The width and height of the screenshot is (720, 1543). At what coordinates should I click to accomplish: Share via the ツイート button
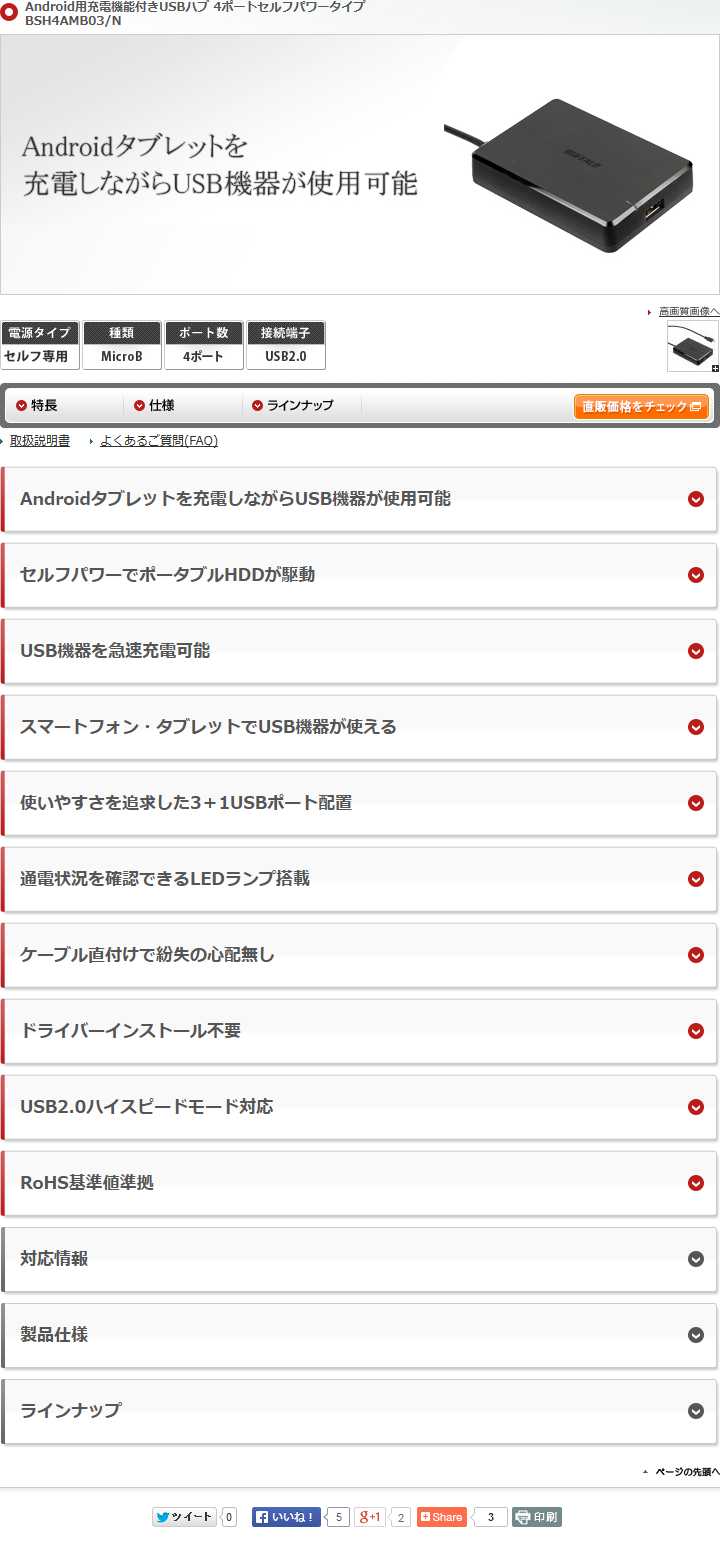pos(184,1517)
